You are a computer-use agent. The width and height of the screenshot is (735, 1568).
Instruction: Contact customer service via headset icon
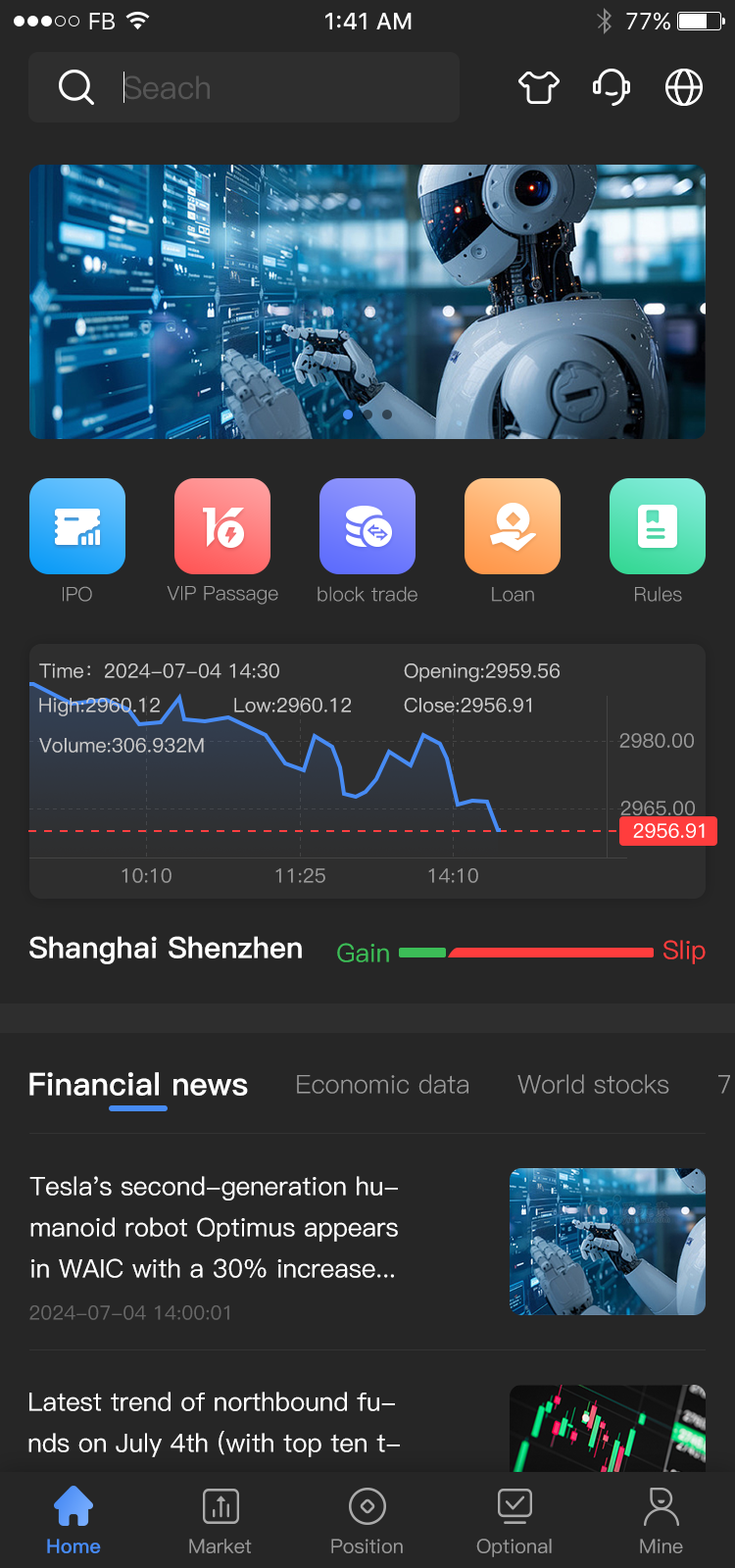[x=612, y=87]
